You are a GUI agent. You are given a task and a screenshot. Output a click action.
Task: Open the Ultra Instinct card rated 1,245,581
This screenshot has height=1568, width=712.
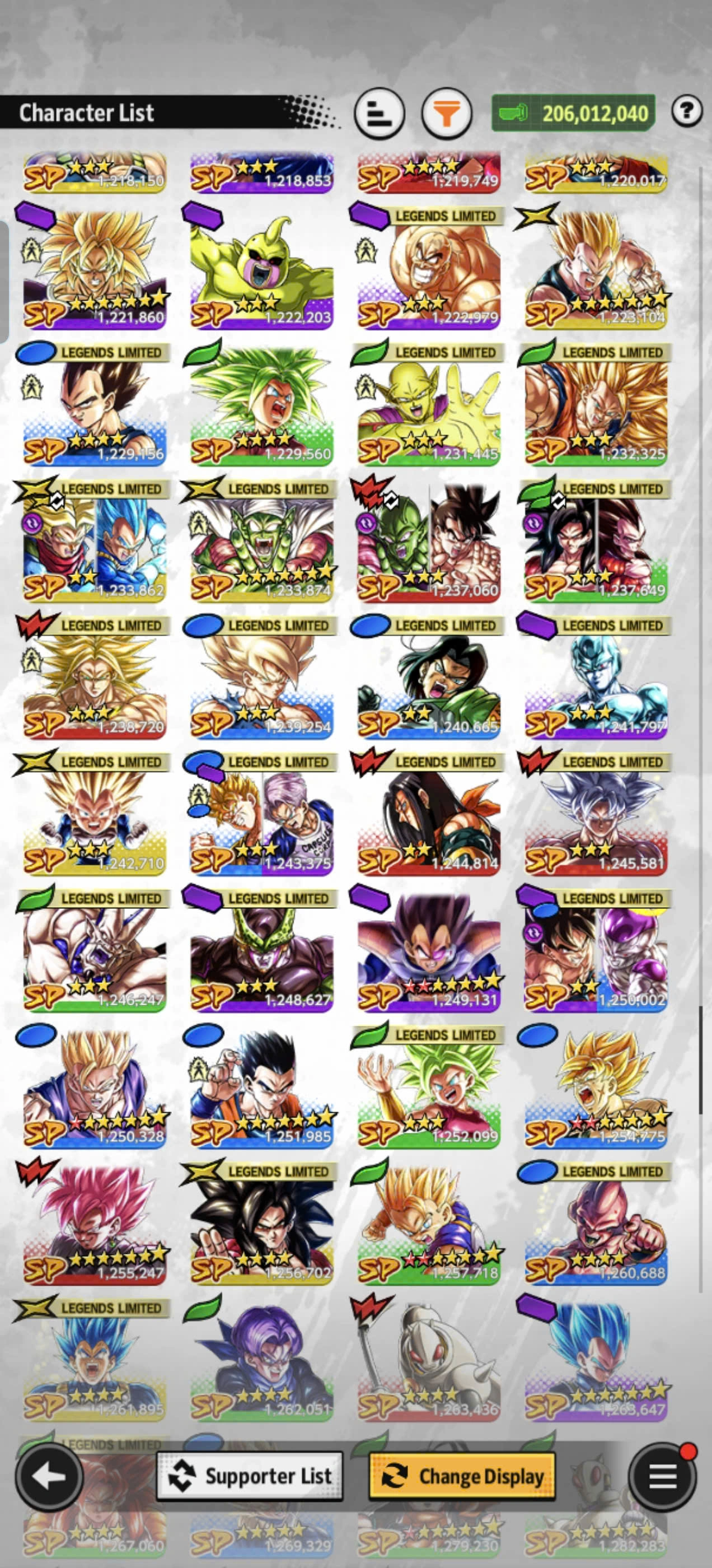(596, 819)
